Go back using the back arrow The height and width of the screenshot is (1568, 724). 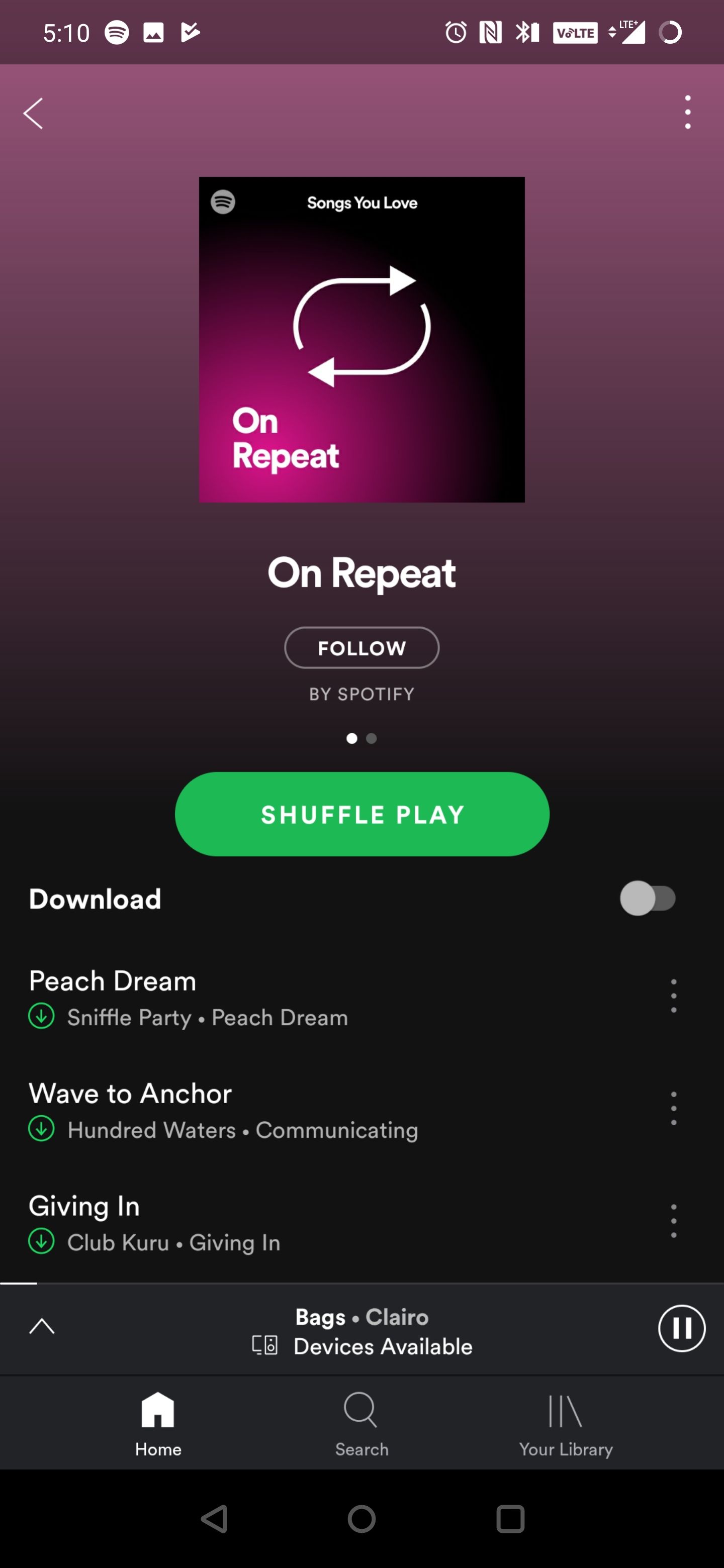click(34, 112)
